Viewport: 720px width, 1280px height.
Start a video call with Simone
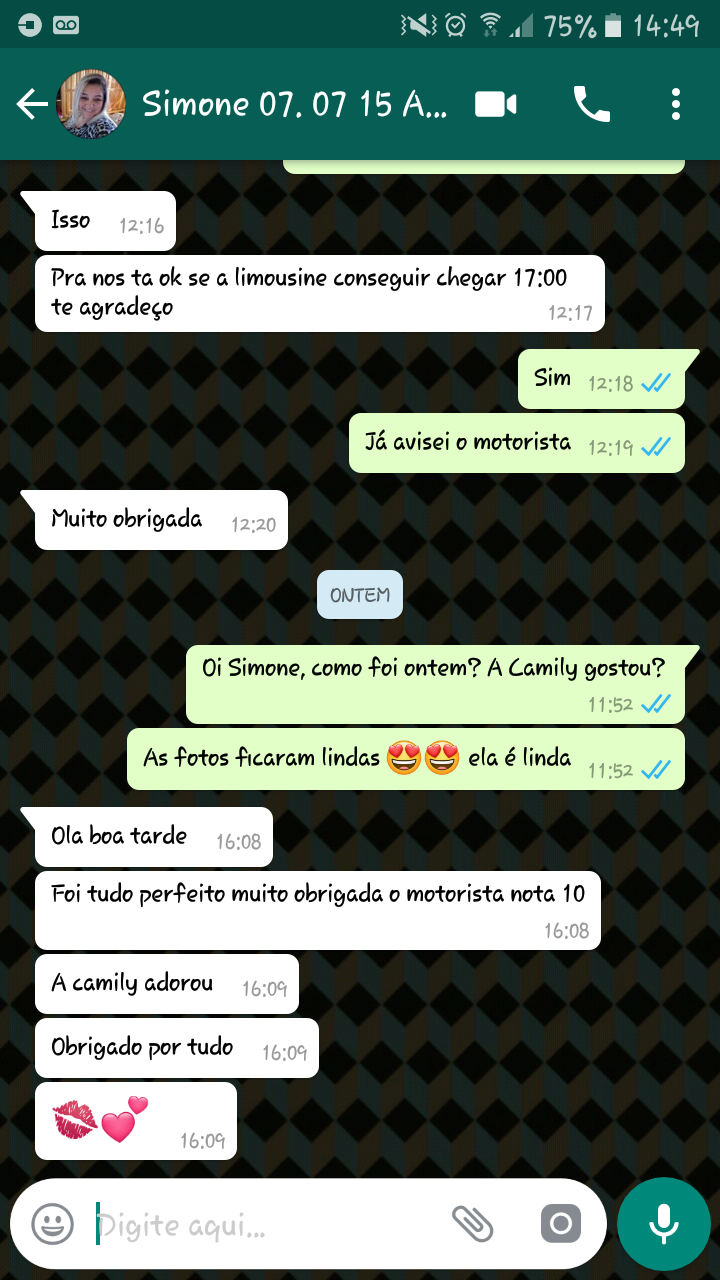pos(496,104)
